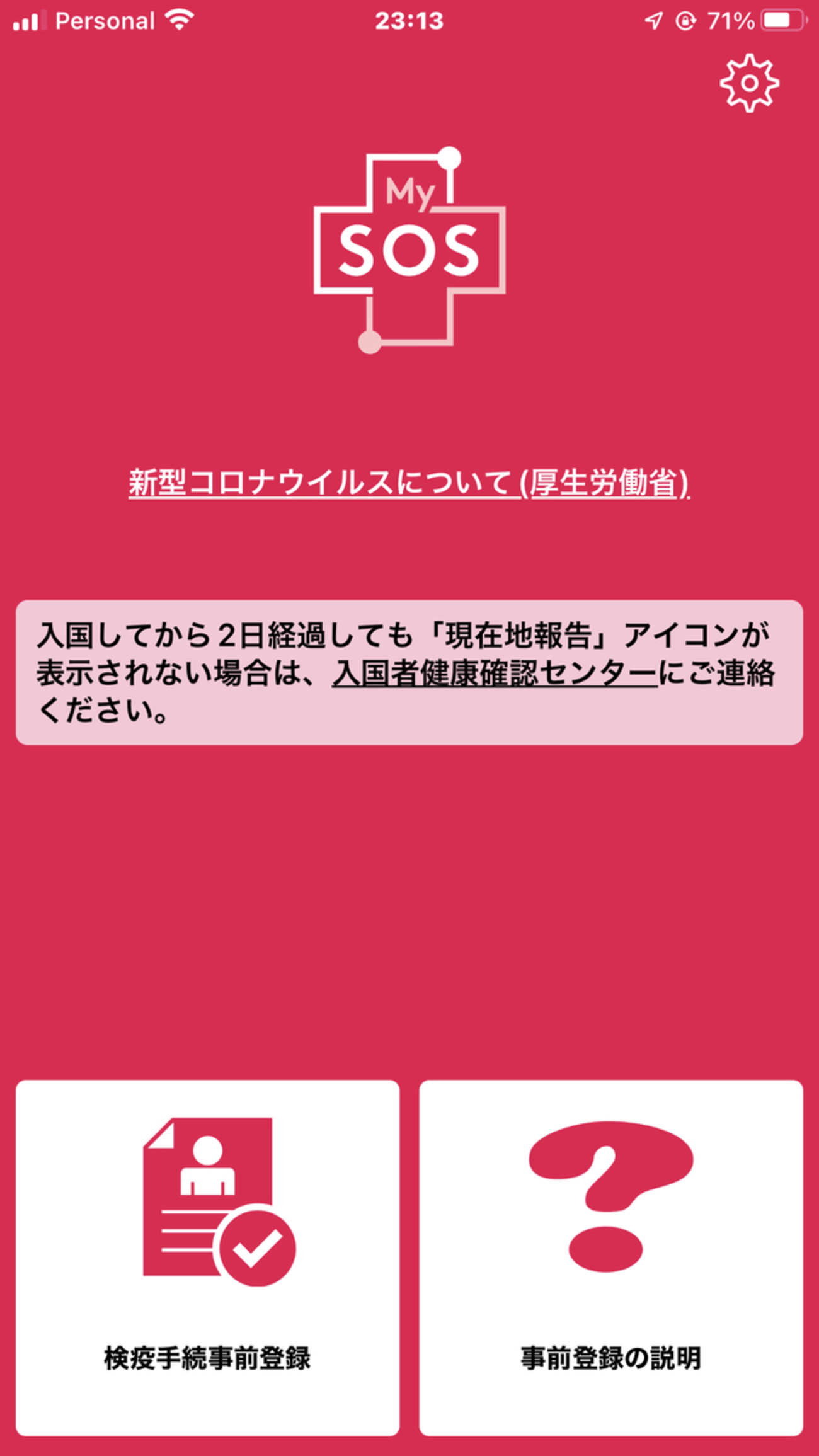Tap the 入国者健康確認センター link

(x=495, y=674)
